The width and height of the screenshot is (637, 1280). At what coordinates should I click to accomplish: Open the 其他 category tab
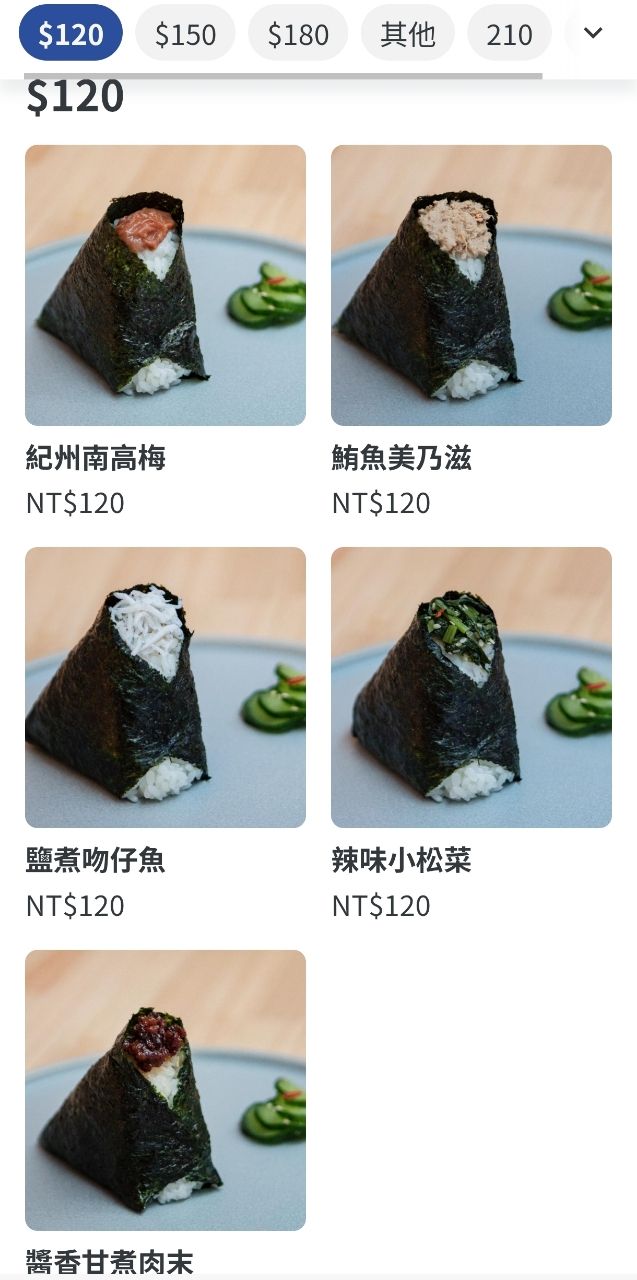(x=408, y=34)
